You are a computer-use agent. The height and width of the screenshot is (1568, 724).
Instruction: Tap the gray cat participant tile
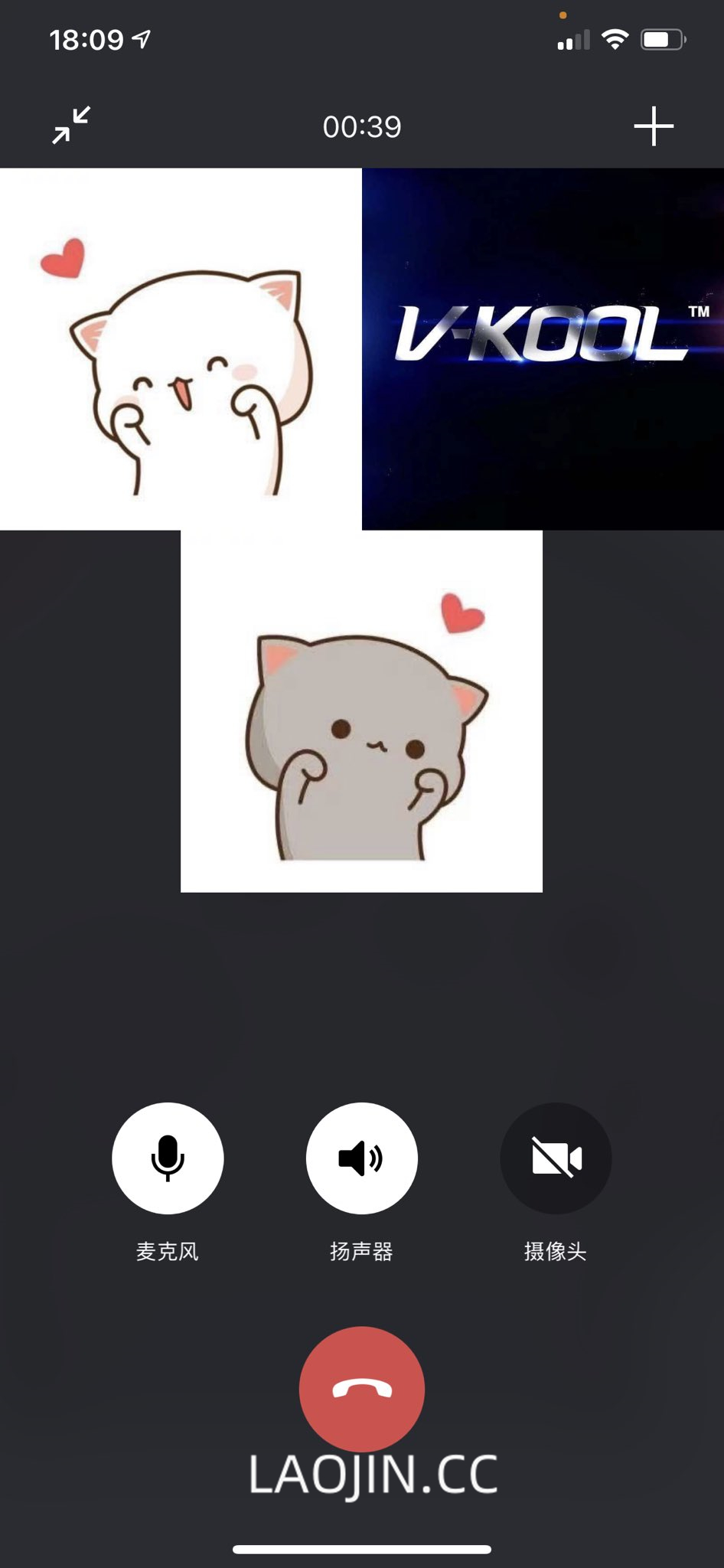[361, 710]
